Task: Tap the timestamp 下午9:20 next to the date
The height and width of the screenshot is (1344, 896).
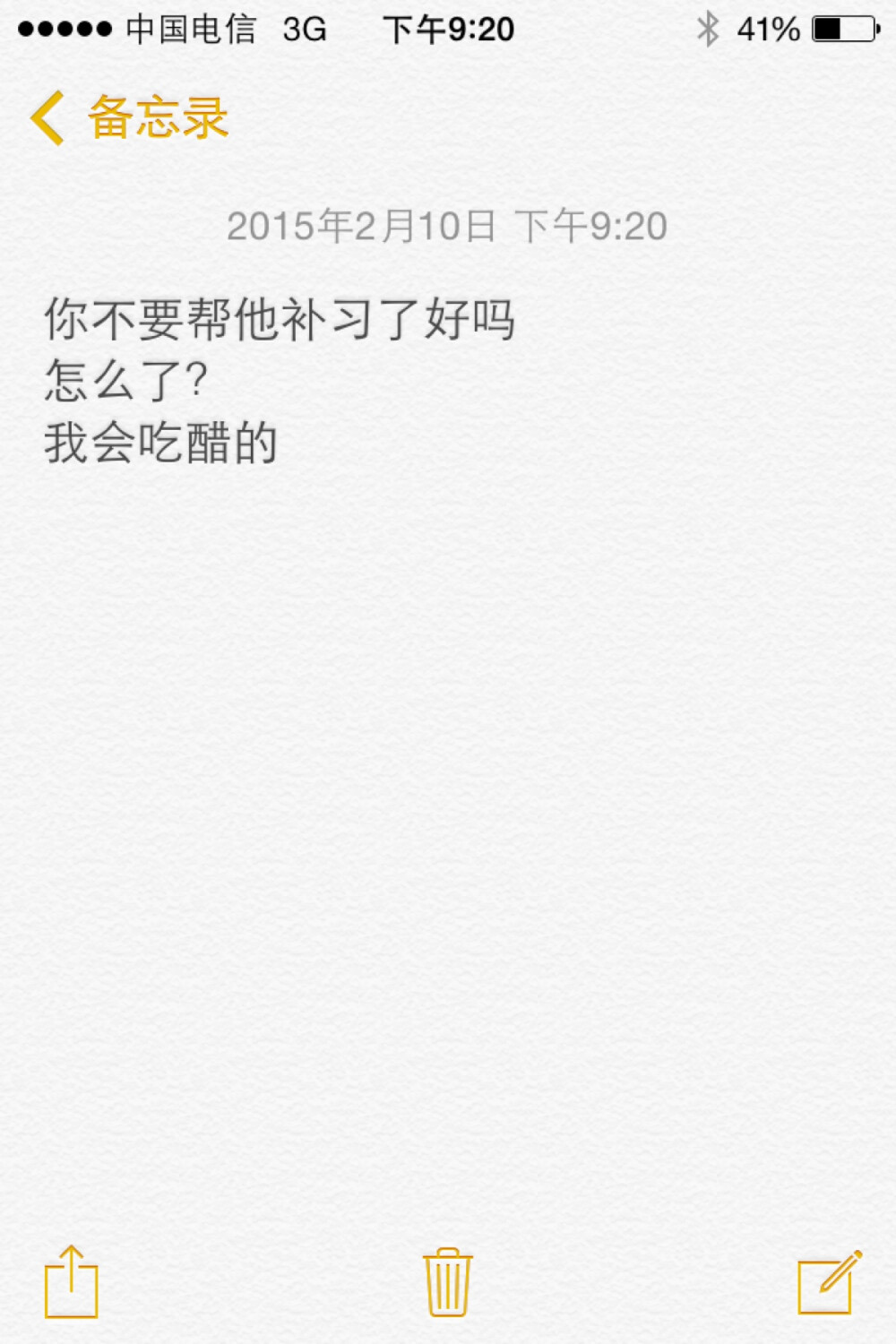Action: pyautogui.click(x=591, y=227)
